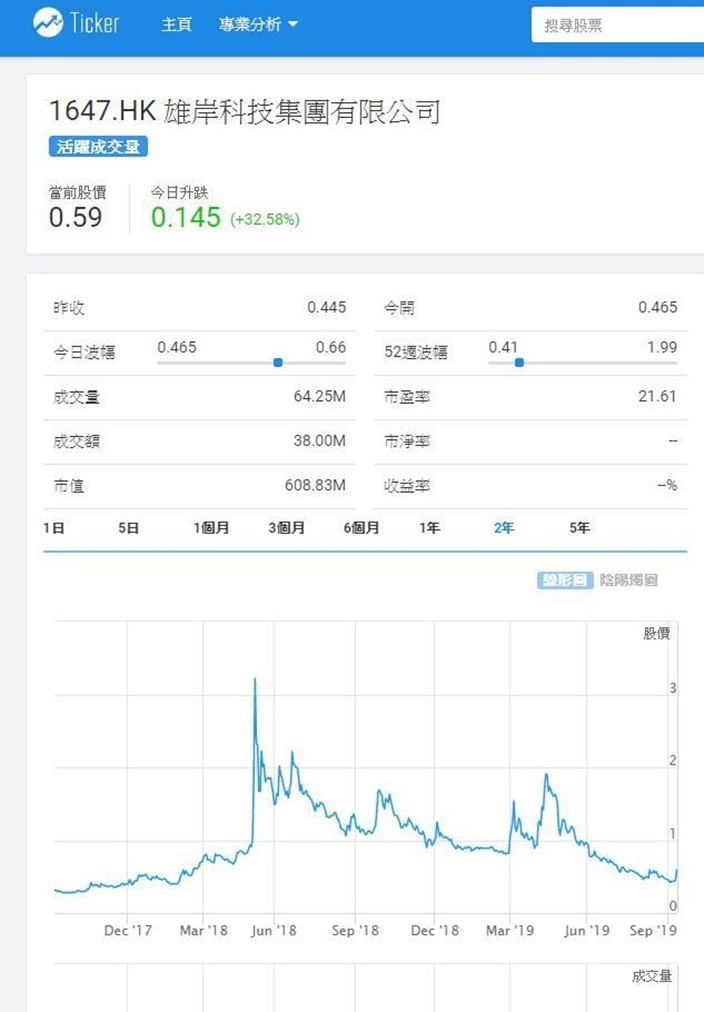Switch to the 1年 chart range
The width and height of the screenshot is (704, 1012).
tap(429, 528)
